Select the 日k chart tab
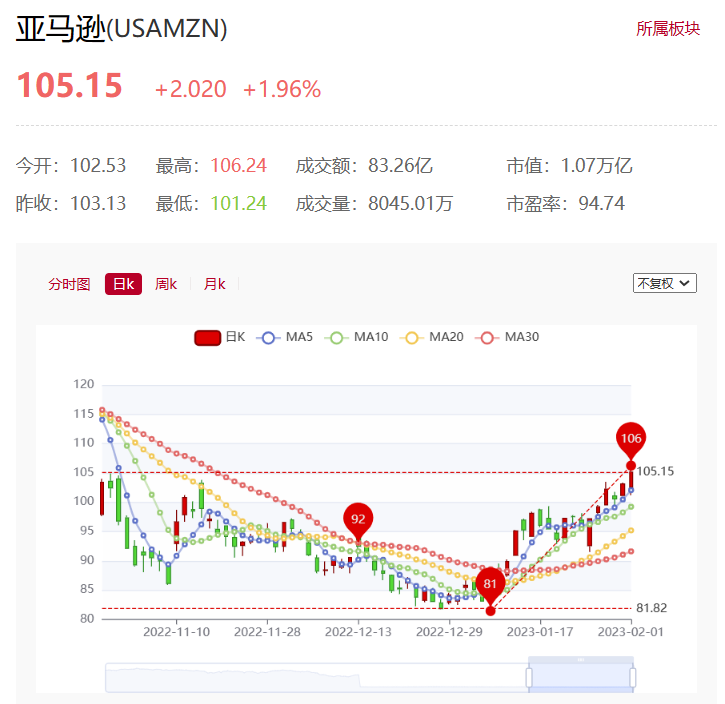The image size is (725, 704). (x=123, y=284)
